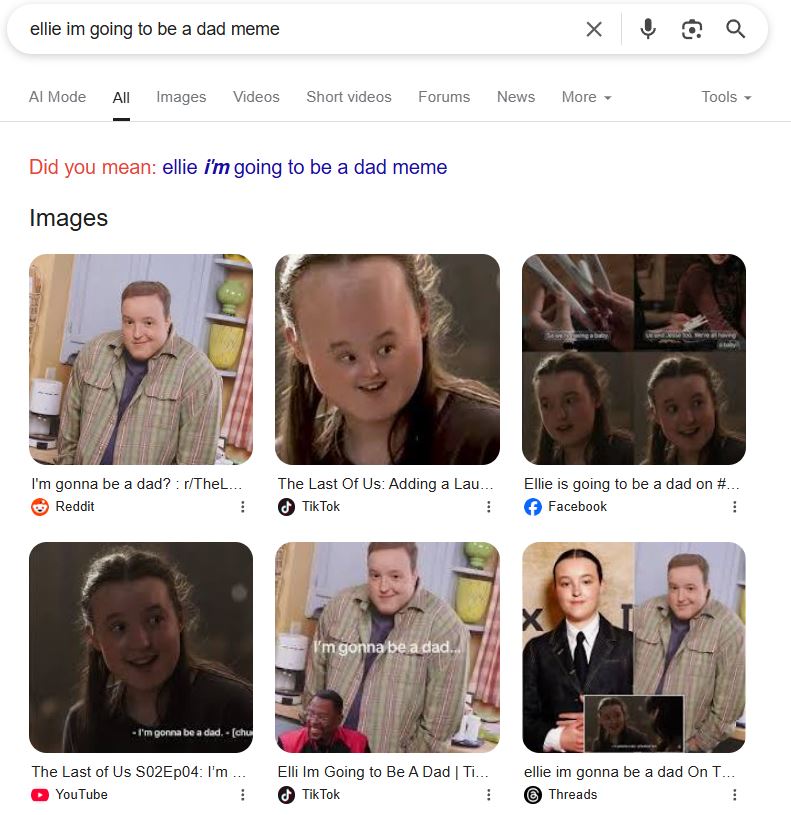Open TikTok "The Last Of Us: Adding" image
791x815 pixels.
pyautogui.click(x=387, y=359)
